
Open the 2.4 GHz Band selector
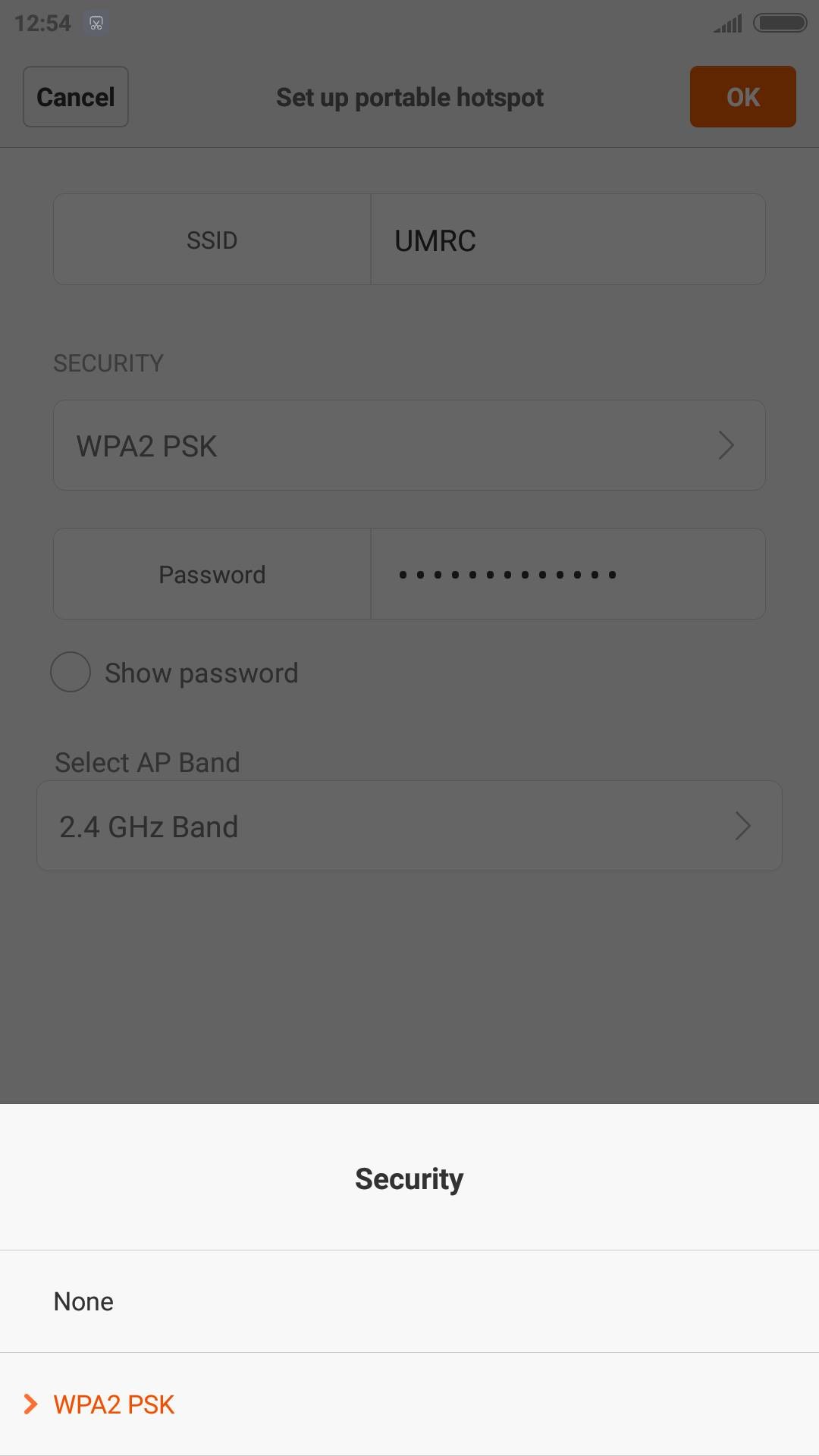(409, 826)
